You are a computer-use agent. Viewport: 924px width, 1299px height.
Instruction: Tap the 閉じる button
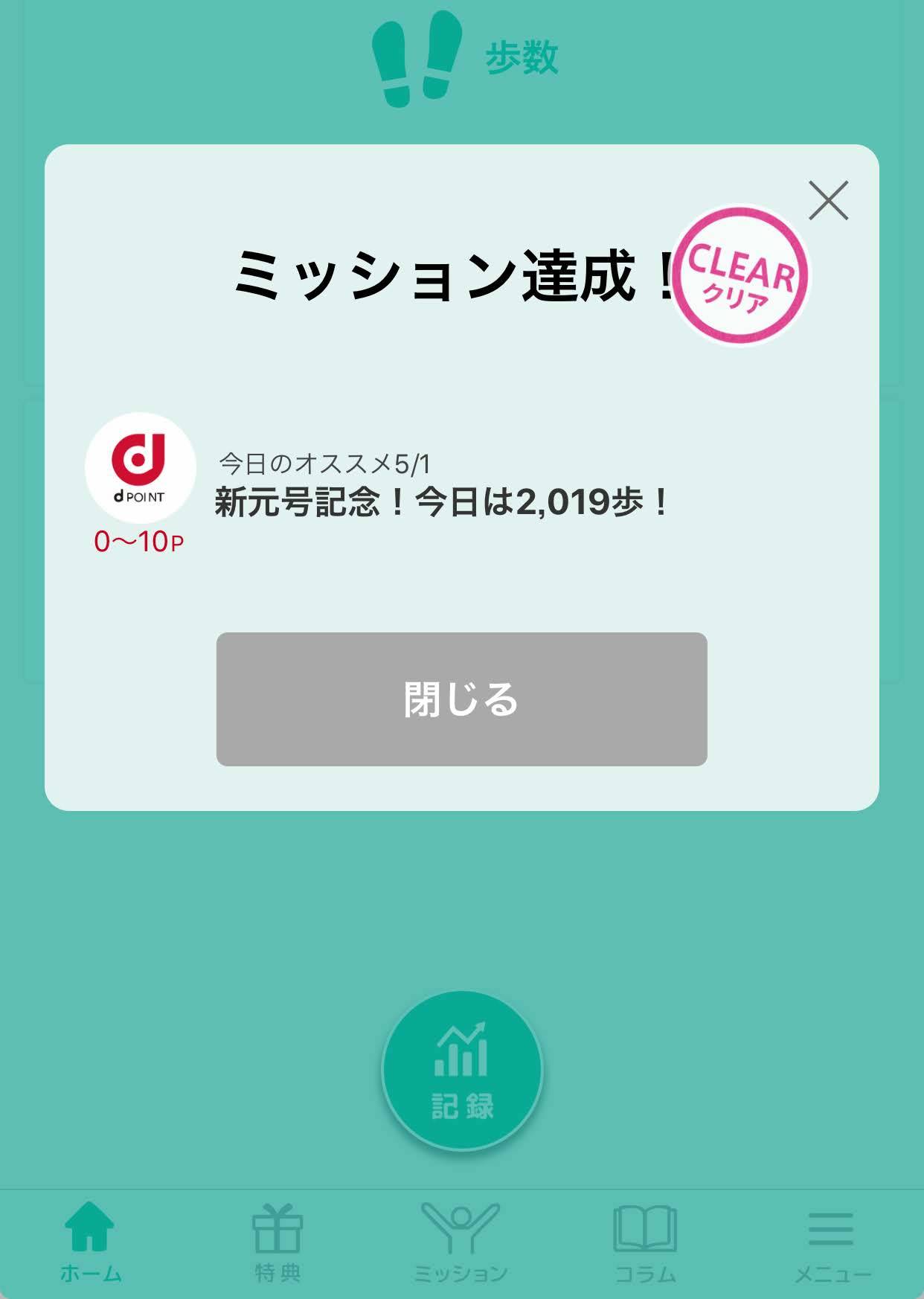[x=461, y=699]
